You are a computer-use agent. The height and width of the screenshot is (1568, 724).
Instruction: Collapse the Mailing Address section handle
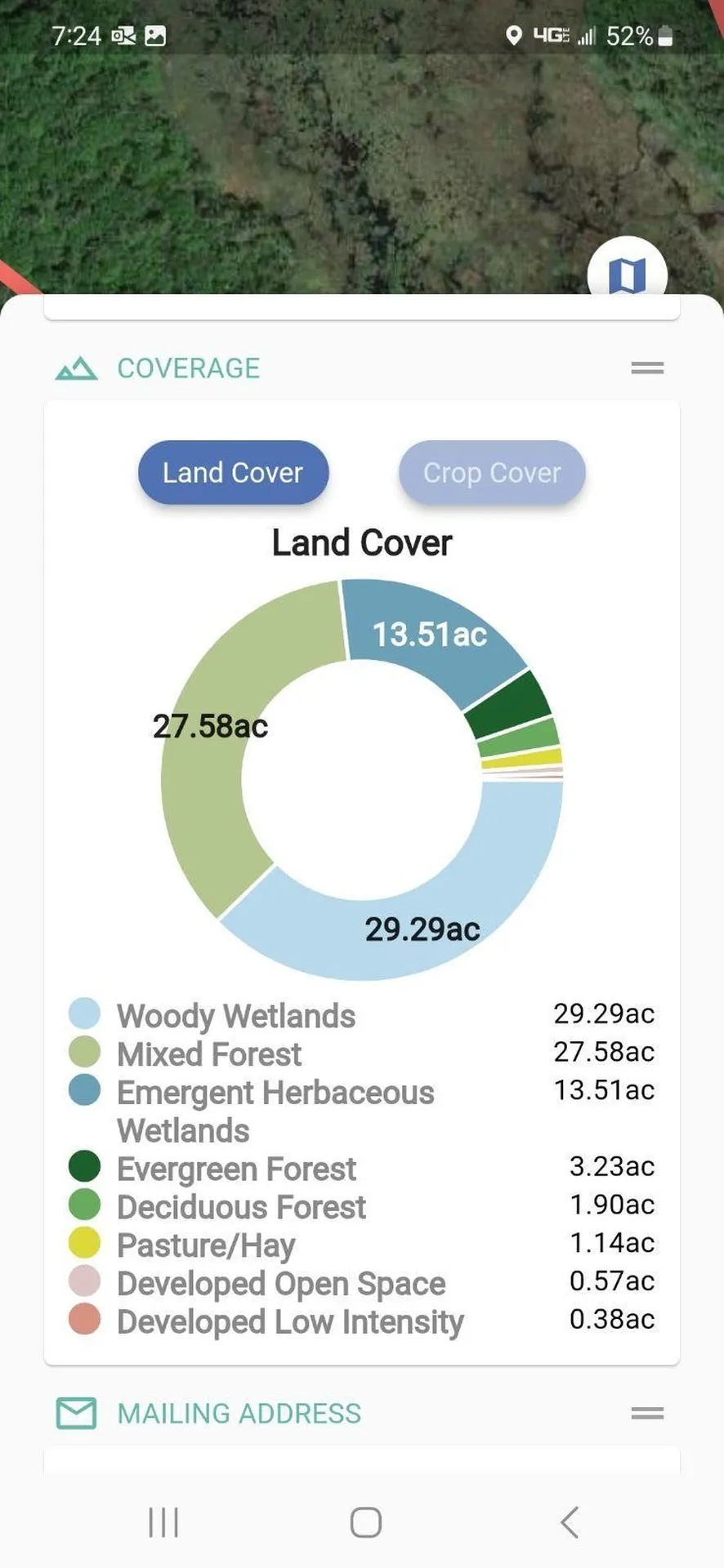(x=647, y=1413)
